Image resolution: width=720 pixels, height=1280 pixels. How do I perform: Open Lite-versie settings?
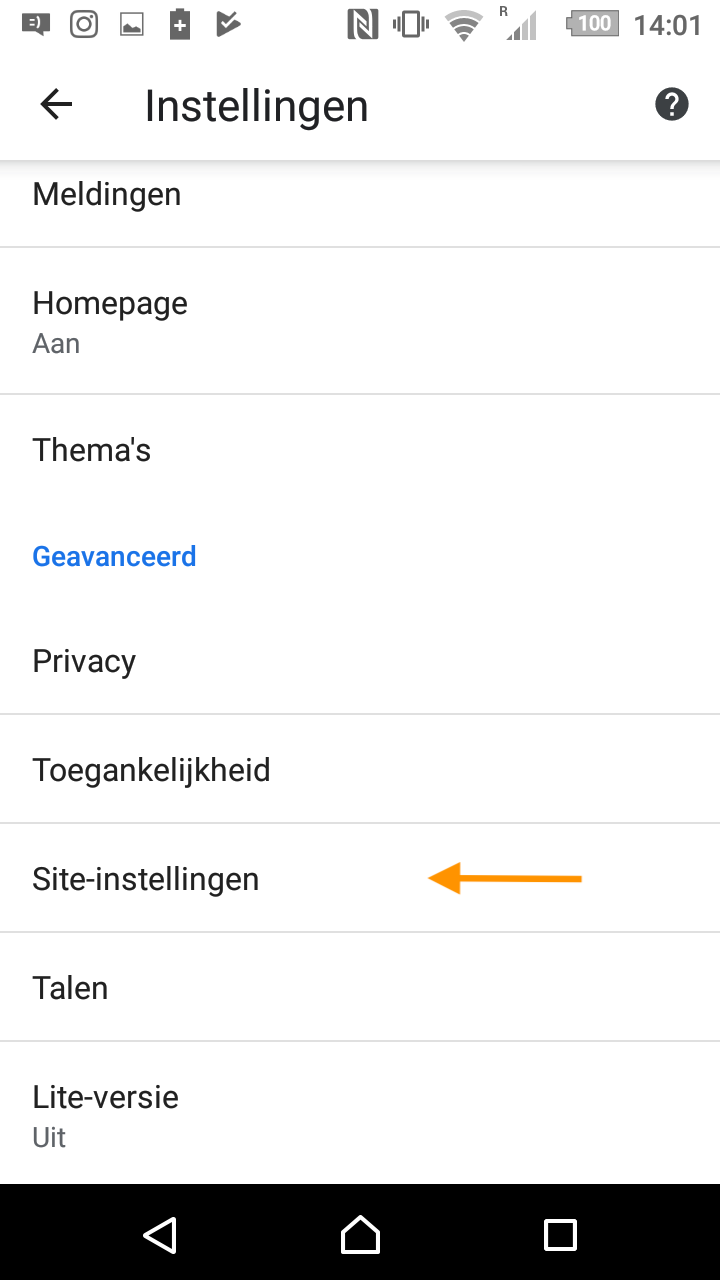[x=360, y=1113]
